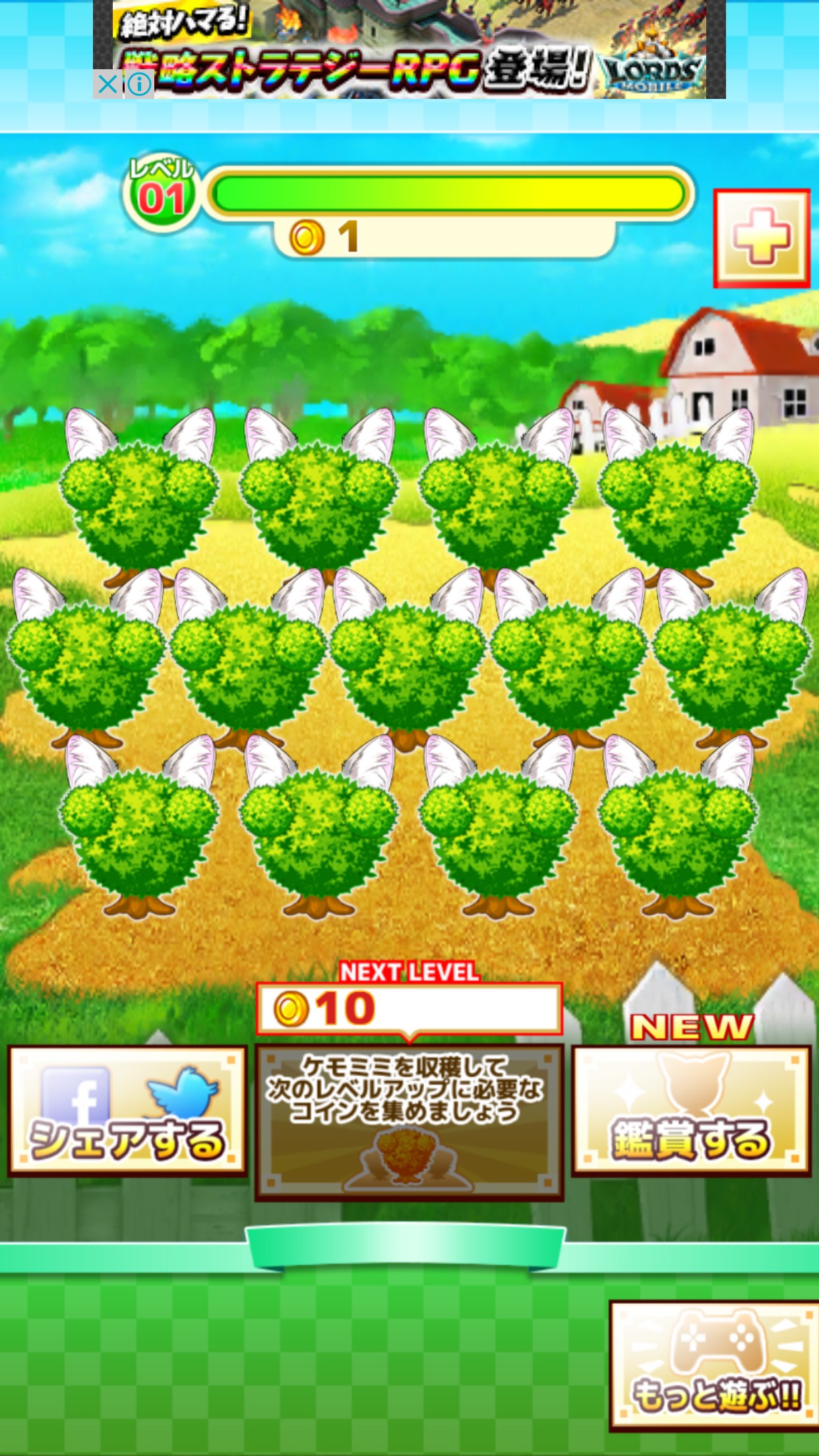This screenshot has width=819, height=1456.
Task: Open the ad info icon
Action: coord(139,84)
